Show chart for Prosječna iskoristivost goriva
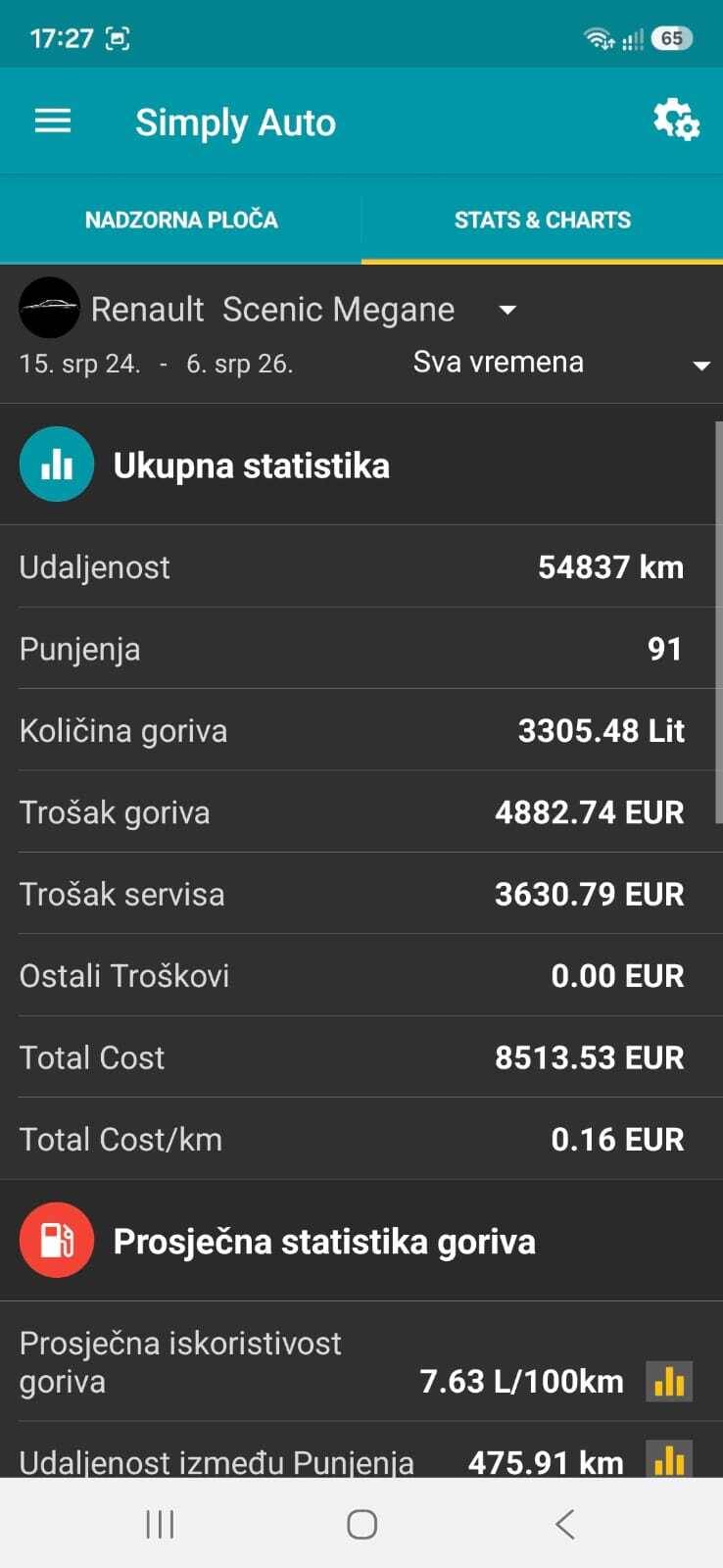Image resolution: width=723 pixels, height=1568 pixels. click(x=669, y=1382)
